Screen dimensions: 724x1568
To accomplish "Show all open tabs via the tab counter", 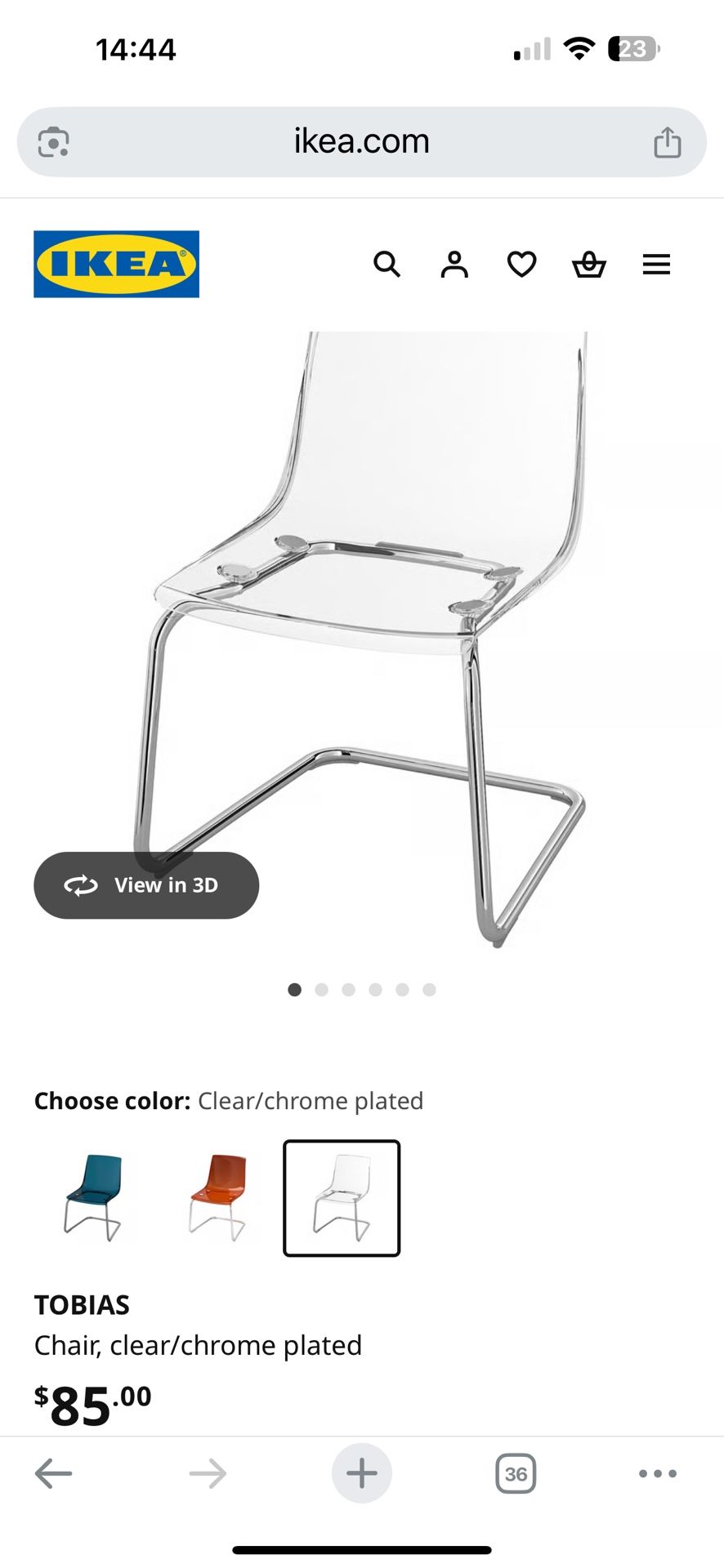I will coord(515,1473).
